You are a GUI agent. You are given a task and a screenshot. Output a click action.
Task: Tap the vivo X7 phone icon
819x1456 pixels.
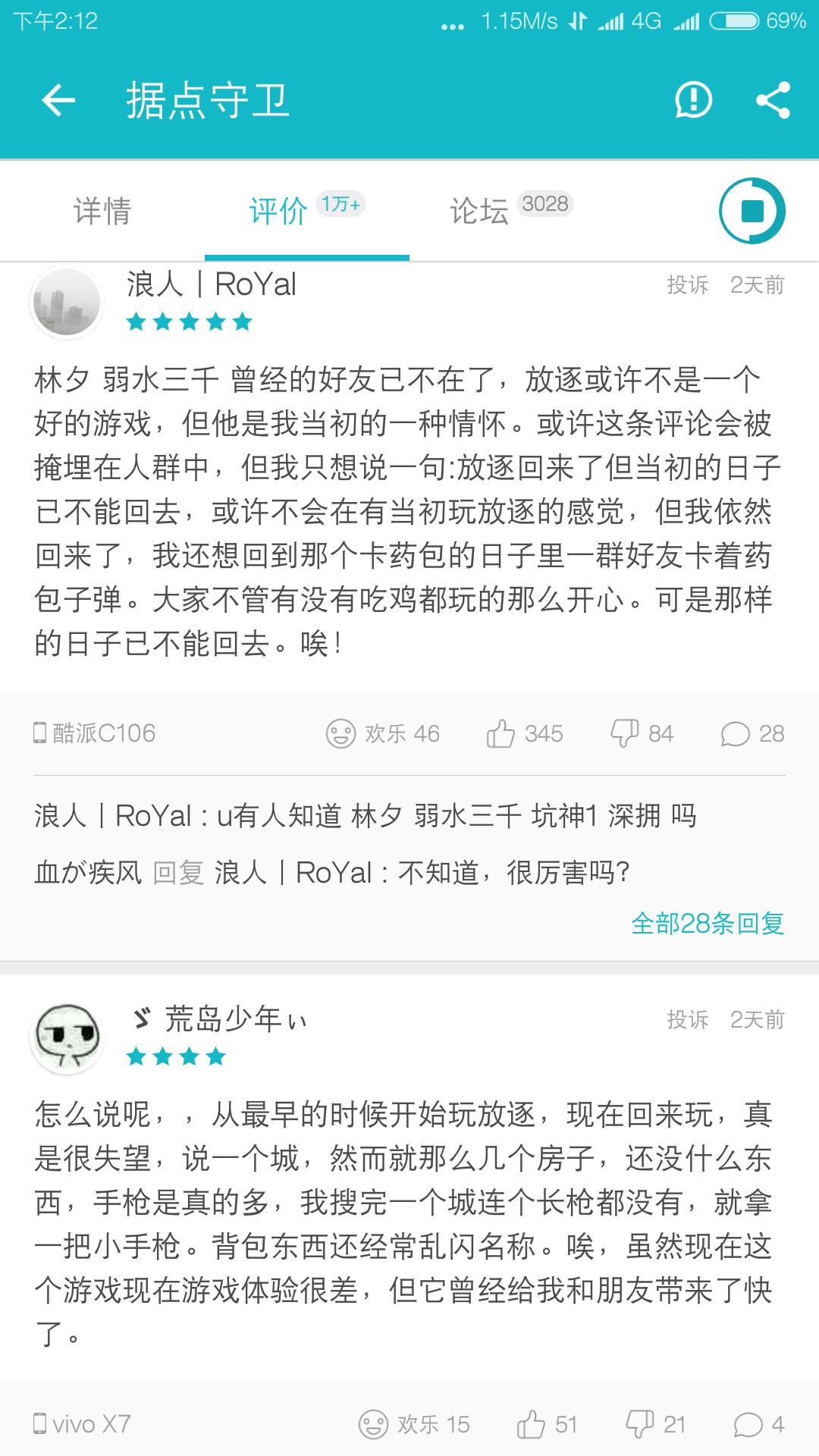39,1423
